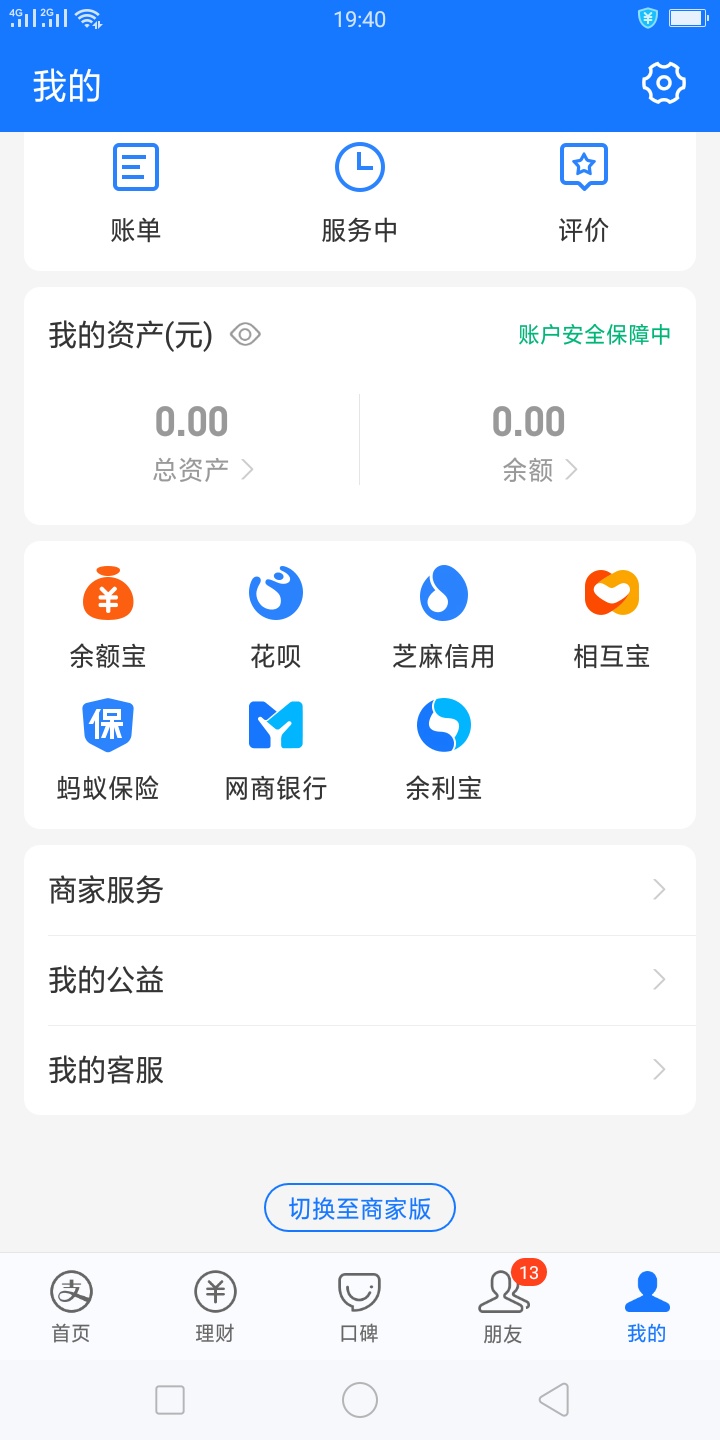This screenshot has height=1440, width=720.
Task: Open 账单 bills
Action: pos(136,194)
